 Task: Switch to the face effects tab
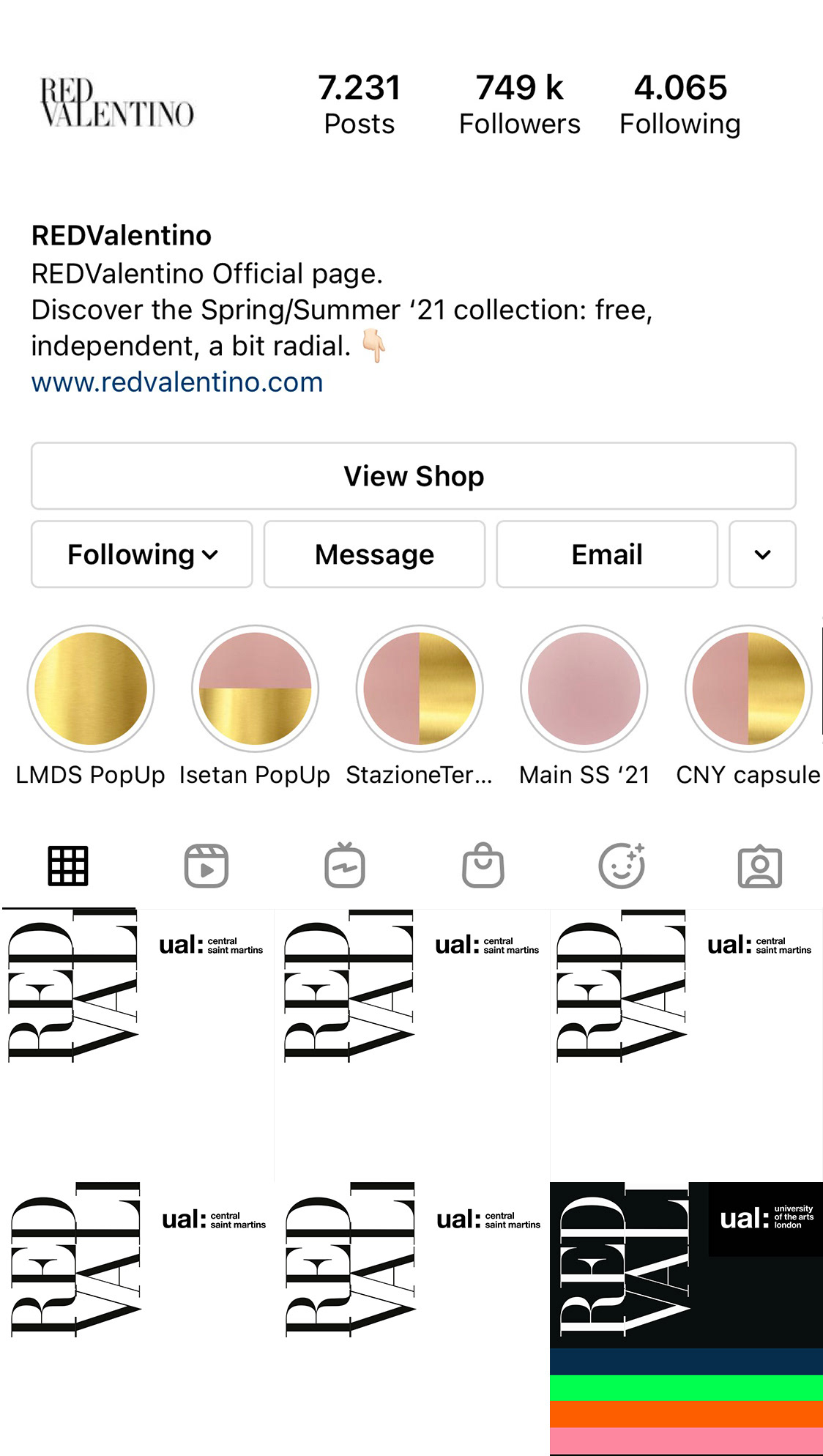pyautogui.click(x=622, y=866)
